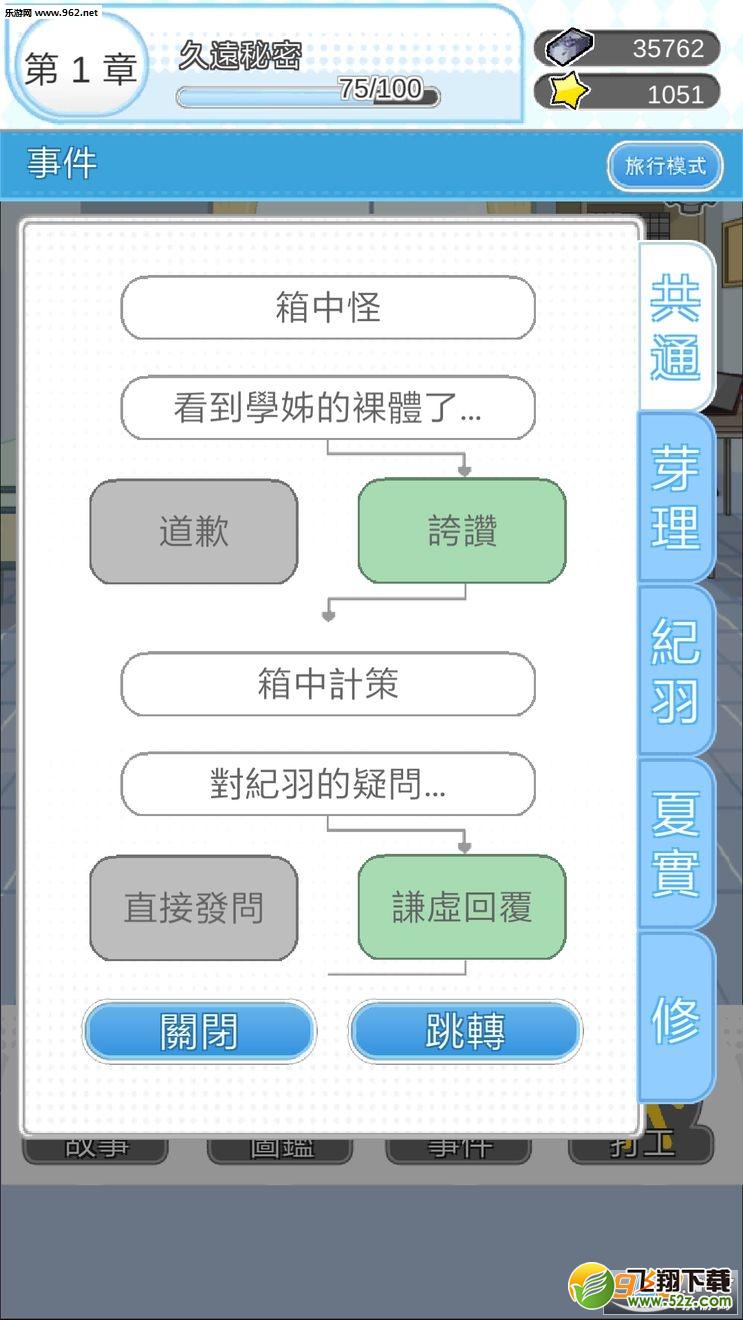Choose the grey 道歉 choice
The width and height of the screenshot is (743, 1320).
194,531
